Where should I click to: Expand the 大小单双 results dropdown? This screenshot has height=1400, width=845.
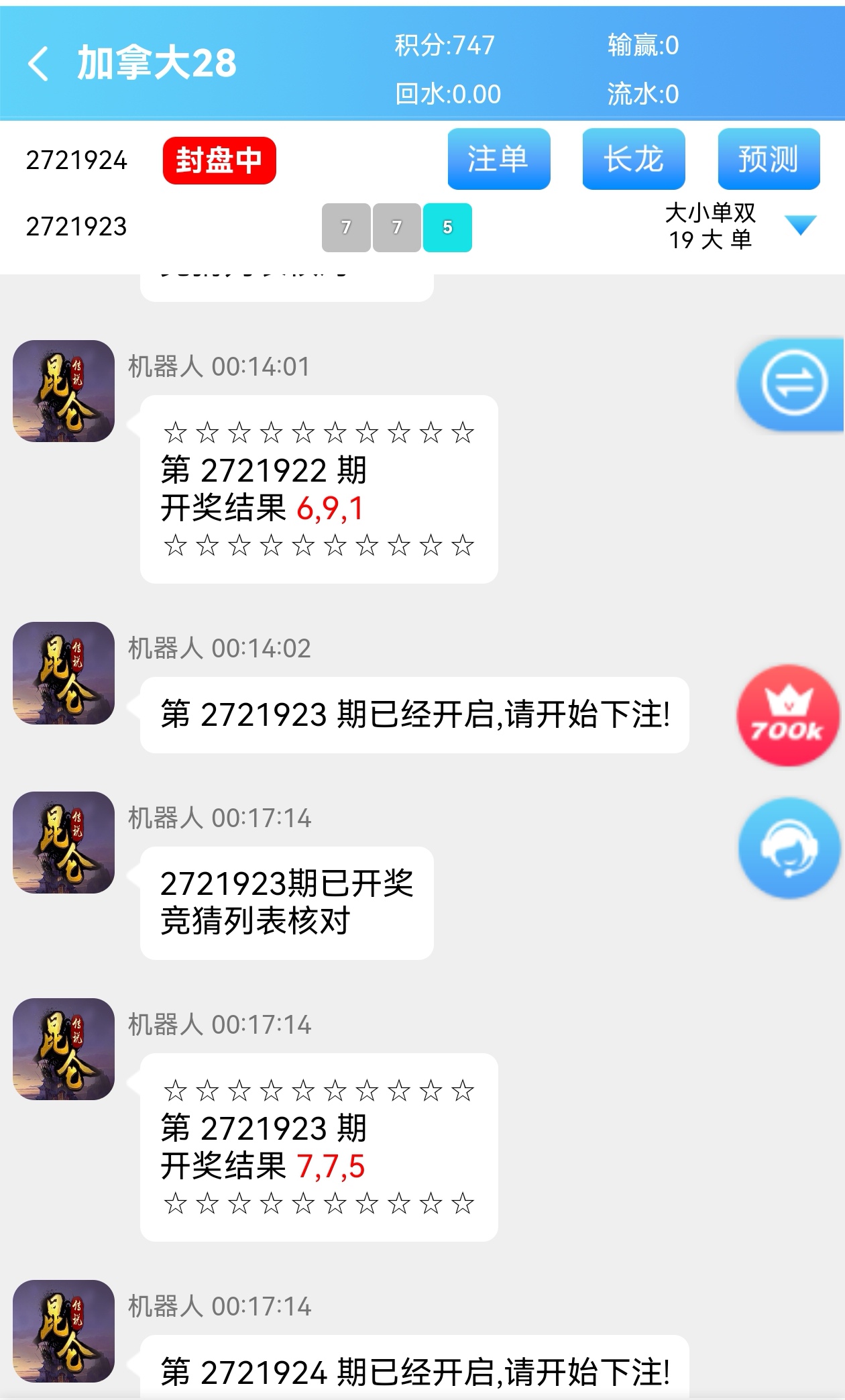[800, 225]
